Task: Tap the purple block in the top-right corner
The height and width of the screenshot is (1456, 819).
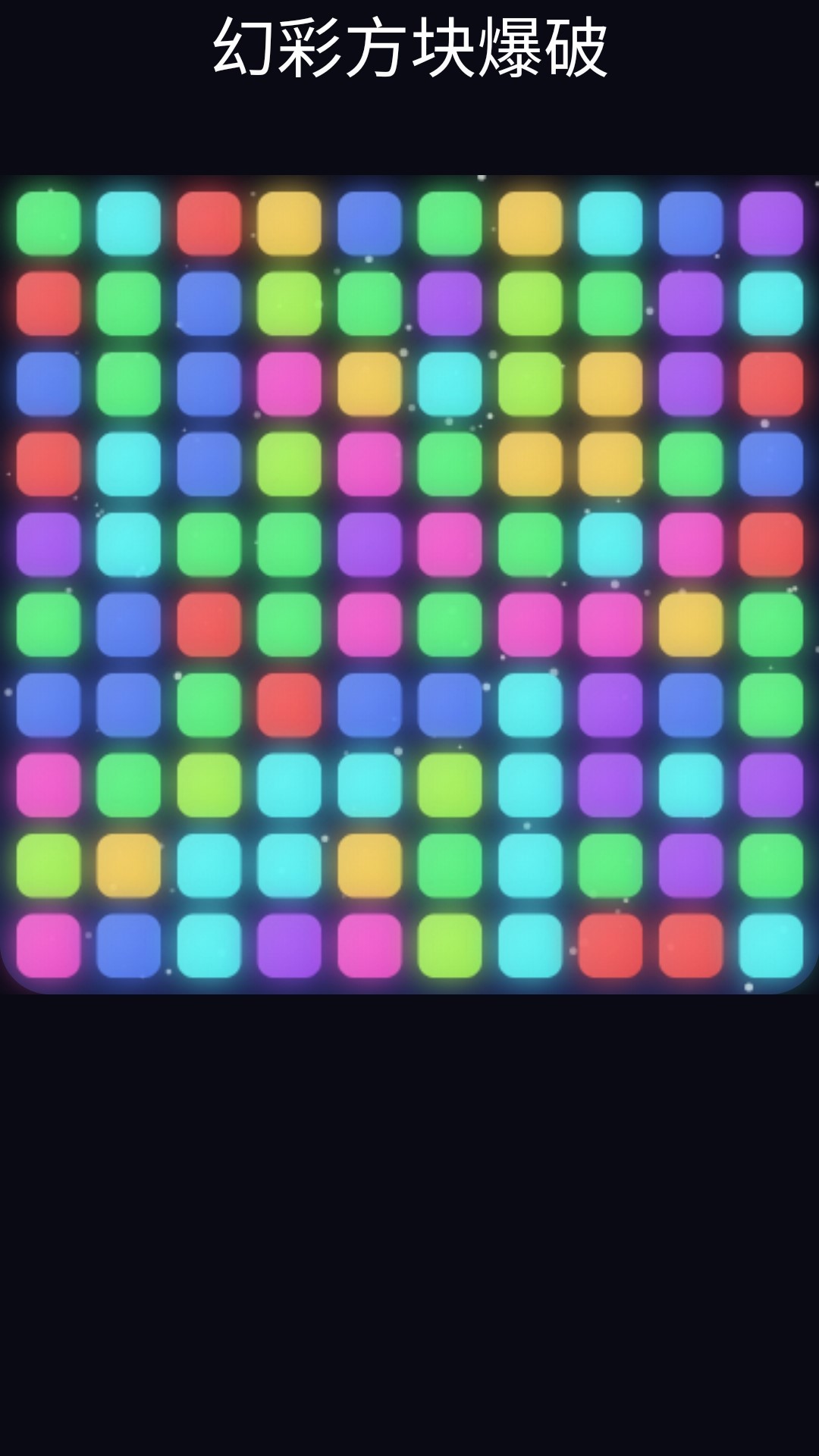Action: [770, 223]
